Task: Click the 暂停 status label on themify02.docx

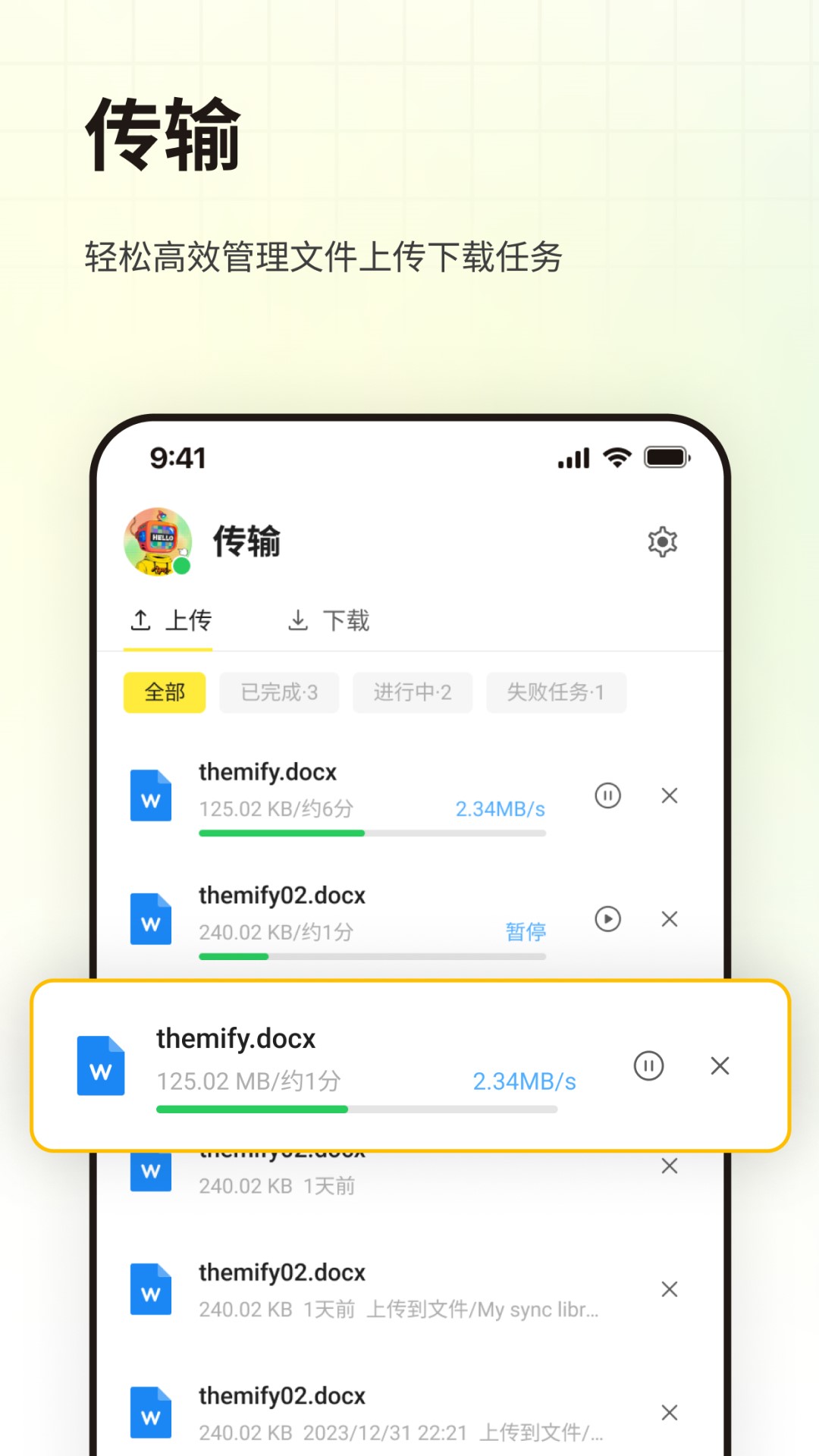Action: click(525, 930)
